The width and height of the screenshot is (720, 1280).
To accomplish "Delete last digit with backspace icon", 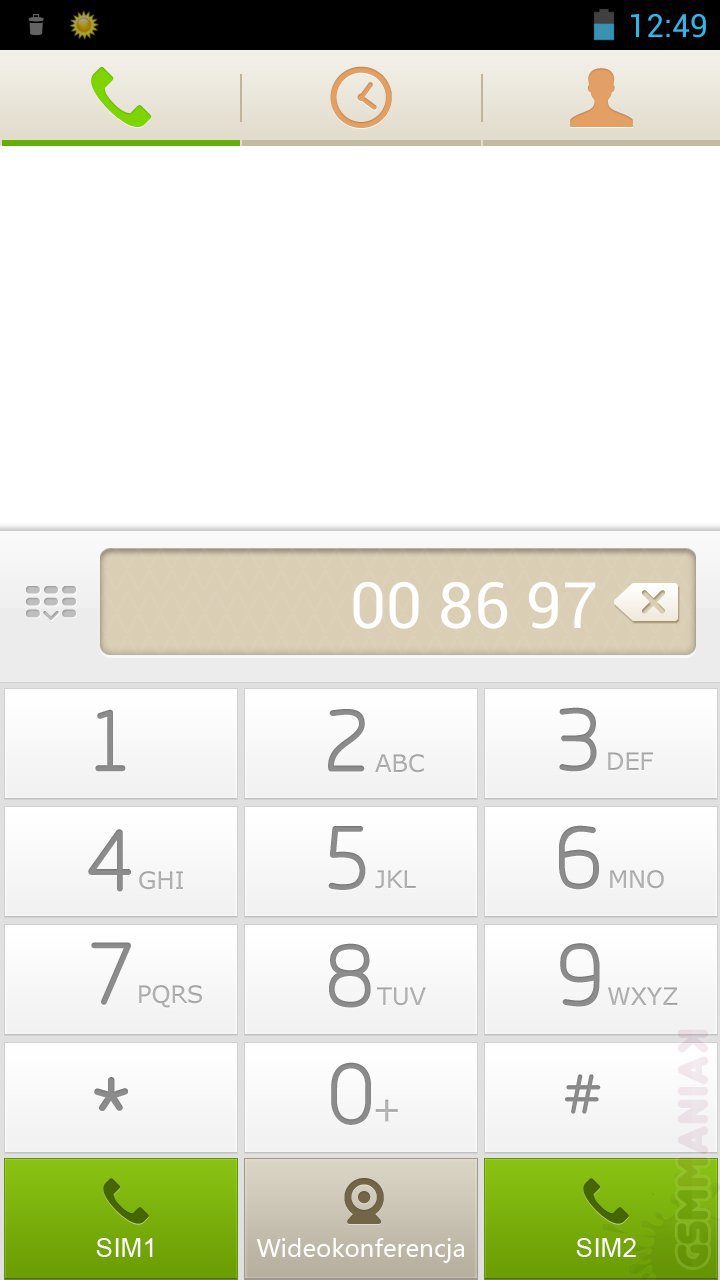I will coord(647,603).
